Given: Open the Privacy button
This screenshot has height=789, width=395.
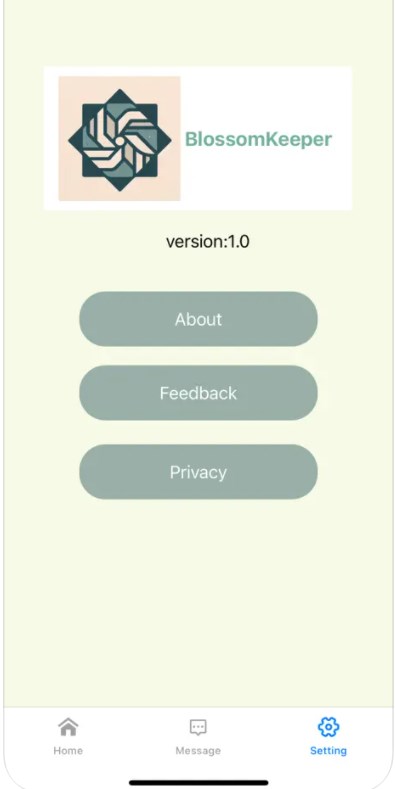Looking at the screenshot, I should point(198,472).
